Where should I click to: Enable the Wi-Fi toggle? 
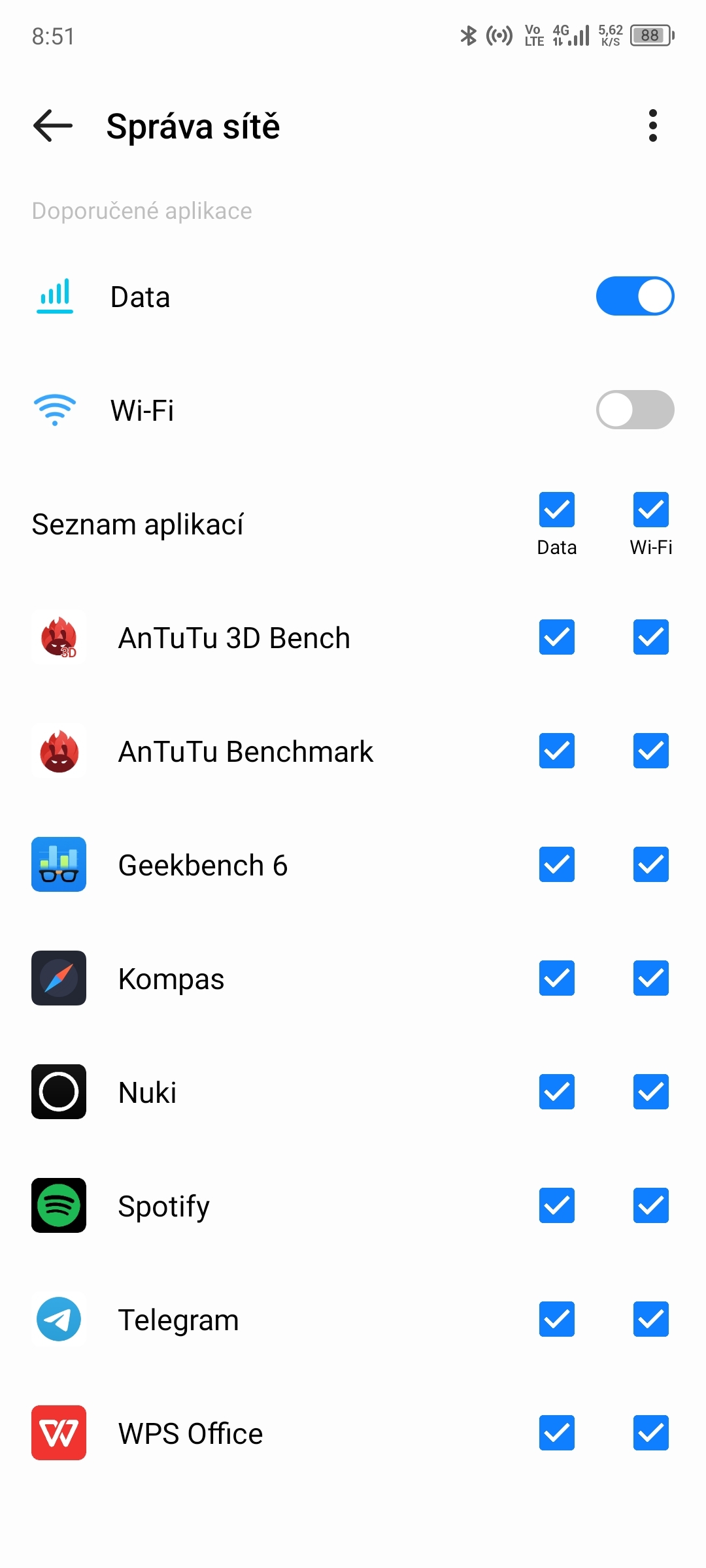(x=634, y=410)
